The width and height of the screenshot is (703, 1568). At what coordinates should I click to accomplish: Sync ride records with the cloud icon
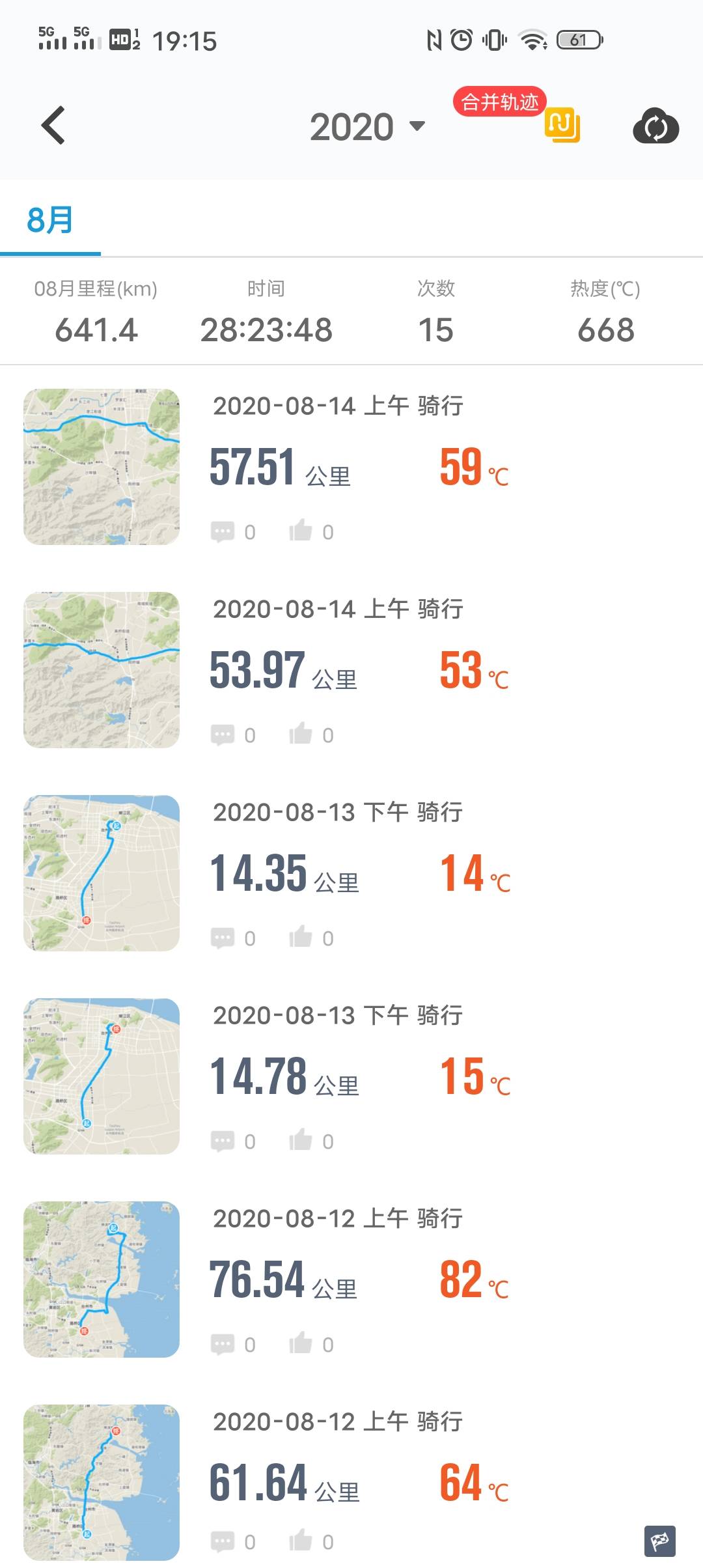click(x=655, y=126)
